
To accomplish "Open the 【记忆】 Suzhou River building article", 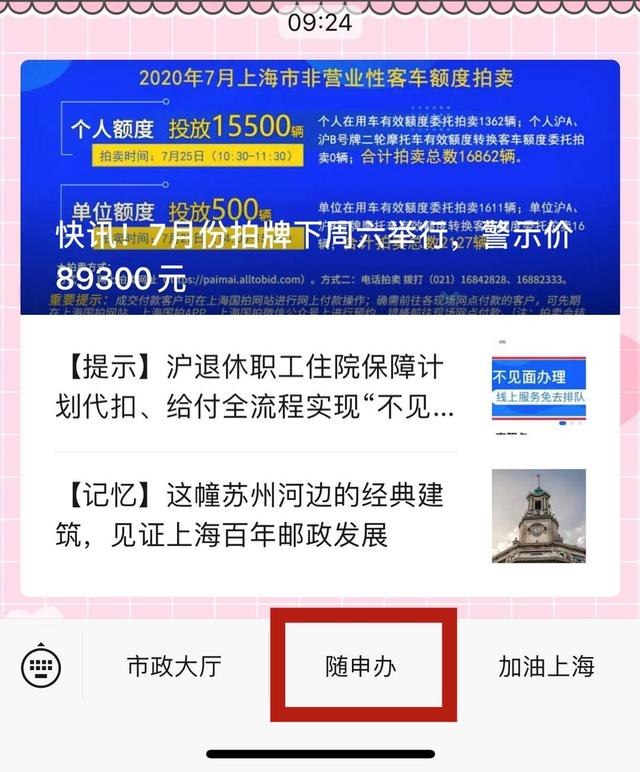I will click(256, 514).
